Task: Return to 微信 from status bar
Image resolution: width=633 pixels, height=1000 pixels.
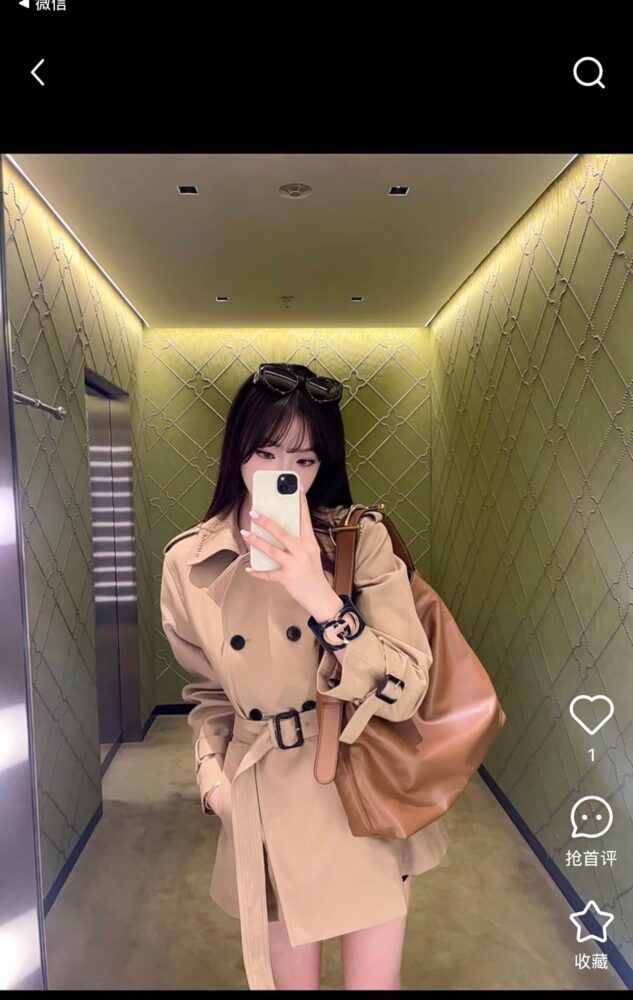Action: [42, 5]
